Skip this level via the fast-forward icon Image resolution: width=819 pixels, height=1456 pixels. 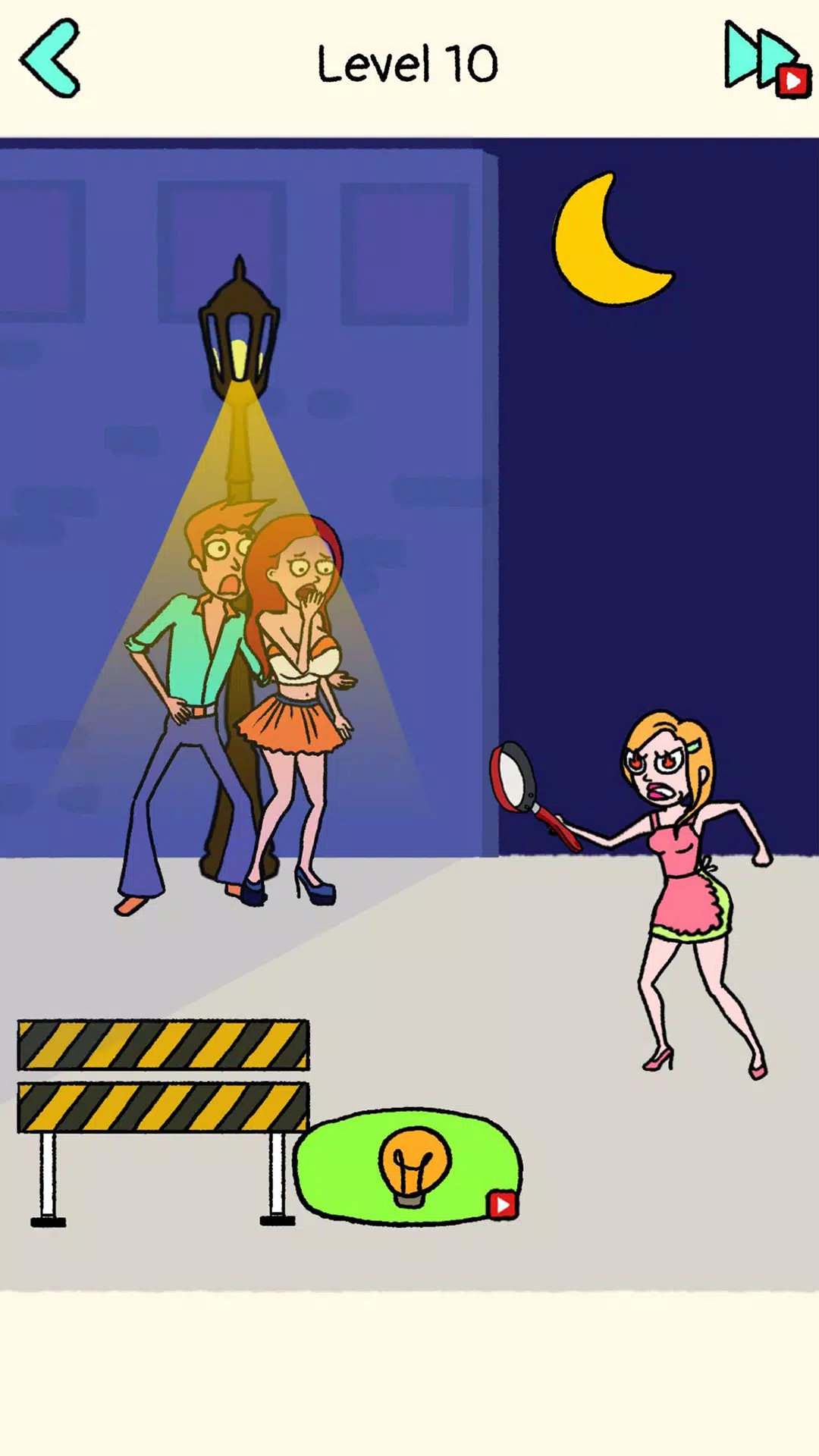[762, 59]
